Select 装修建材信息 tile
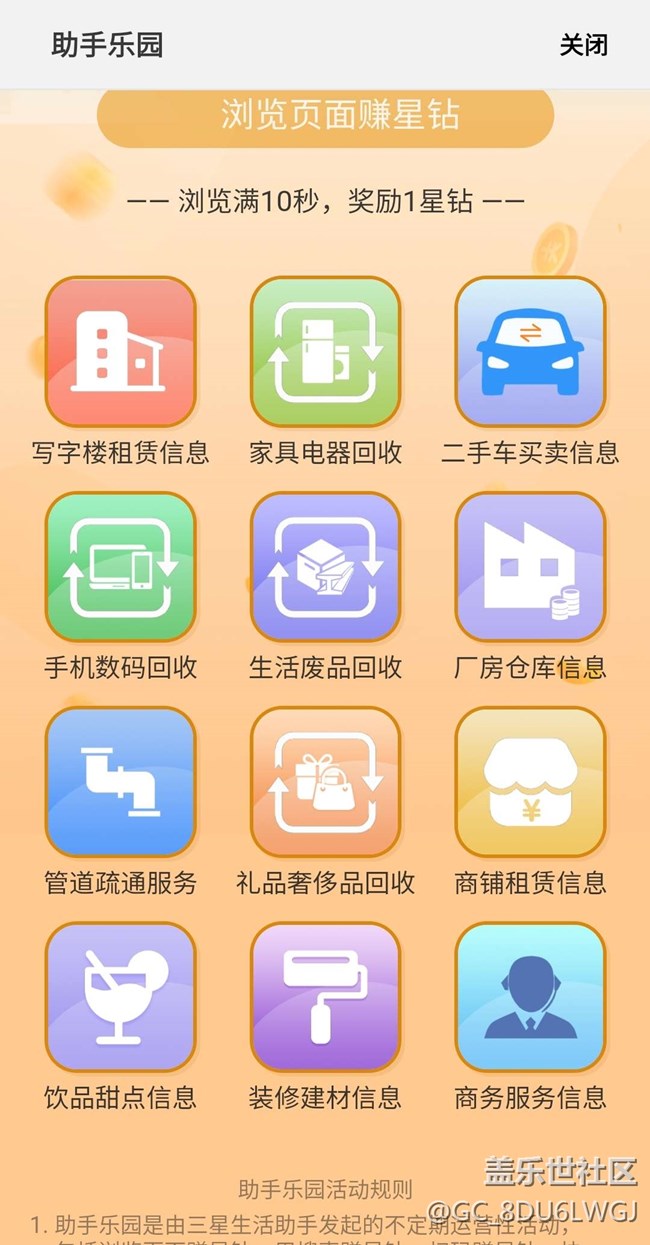Viewport: 650px width, 1245px height. [325, 997]
